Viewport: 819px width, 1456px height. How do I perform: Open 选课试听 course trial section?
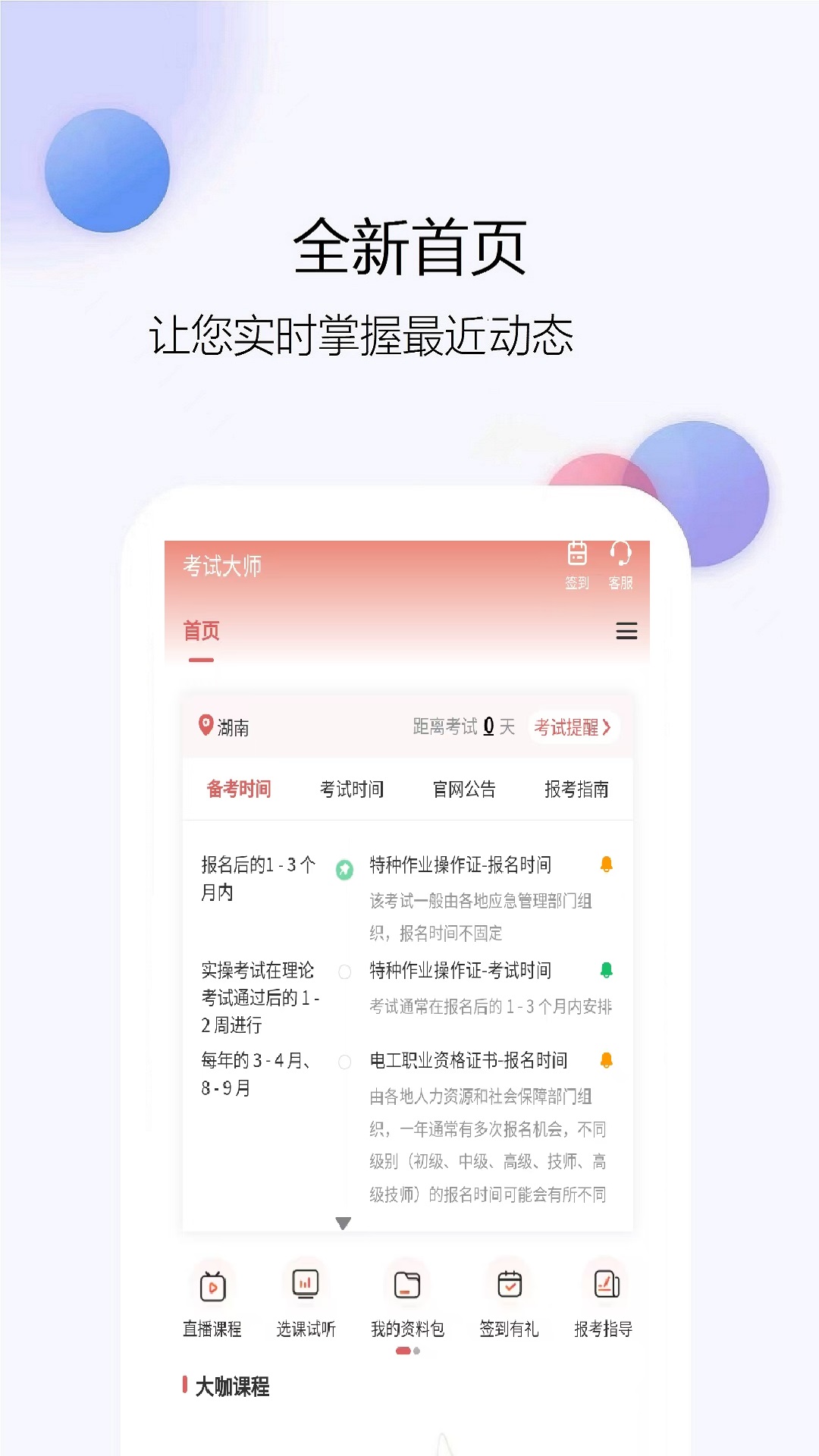[x=307, y=1289]
